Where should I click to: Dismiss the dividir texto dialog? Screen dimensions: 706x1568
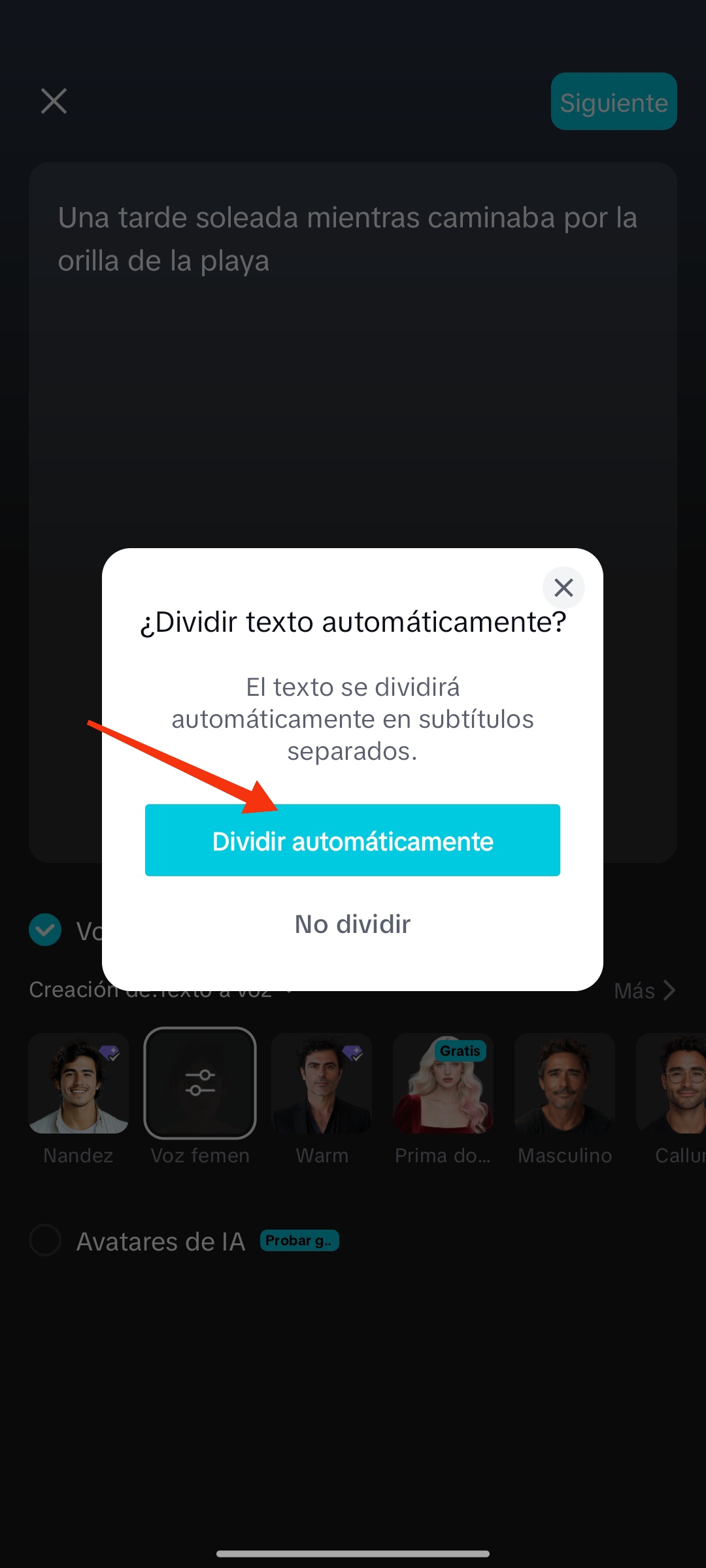point(563,587)
